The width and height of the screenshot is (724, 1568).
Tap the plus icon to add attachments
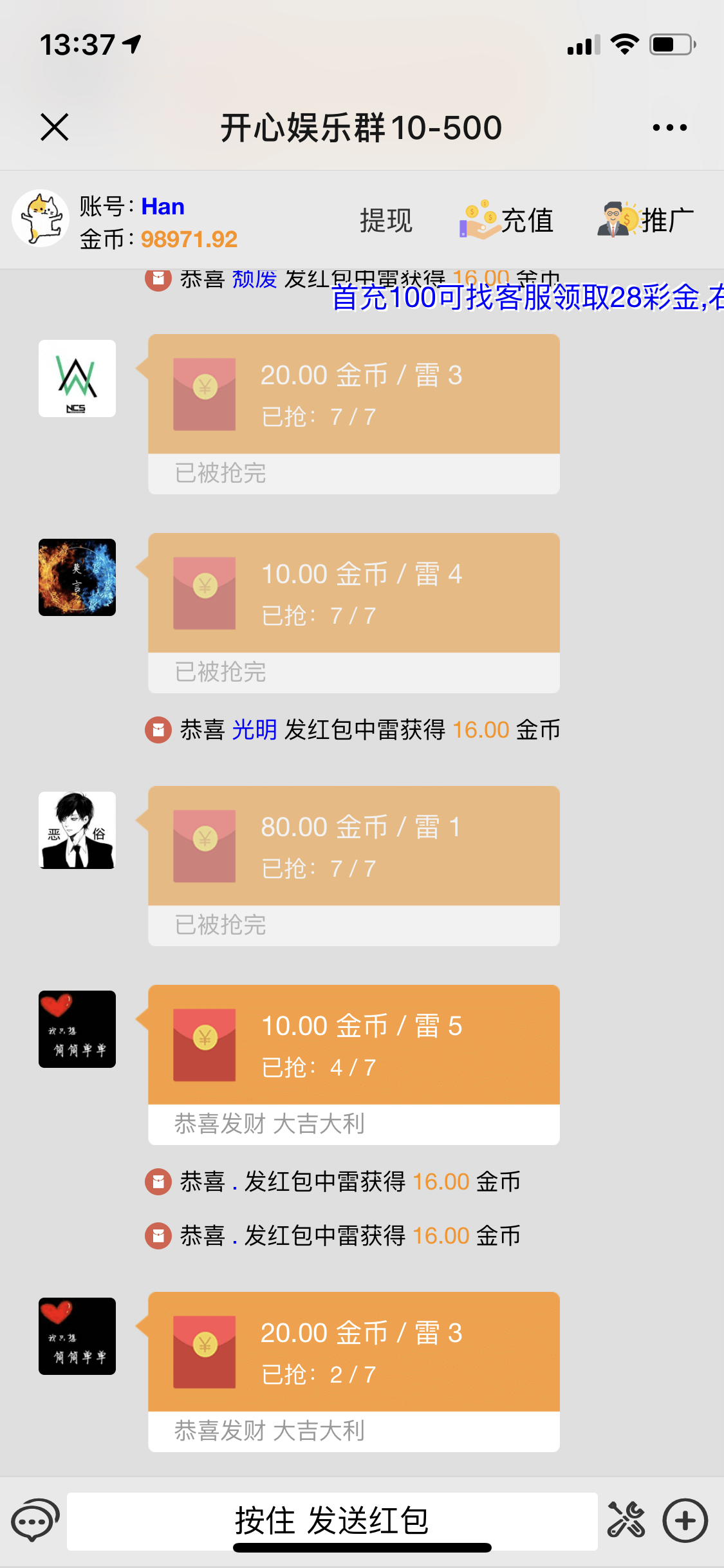[x=684, y=1519]
